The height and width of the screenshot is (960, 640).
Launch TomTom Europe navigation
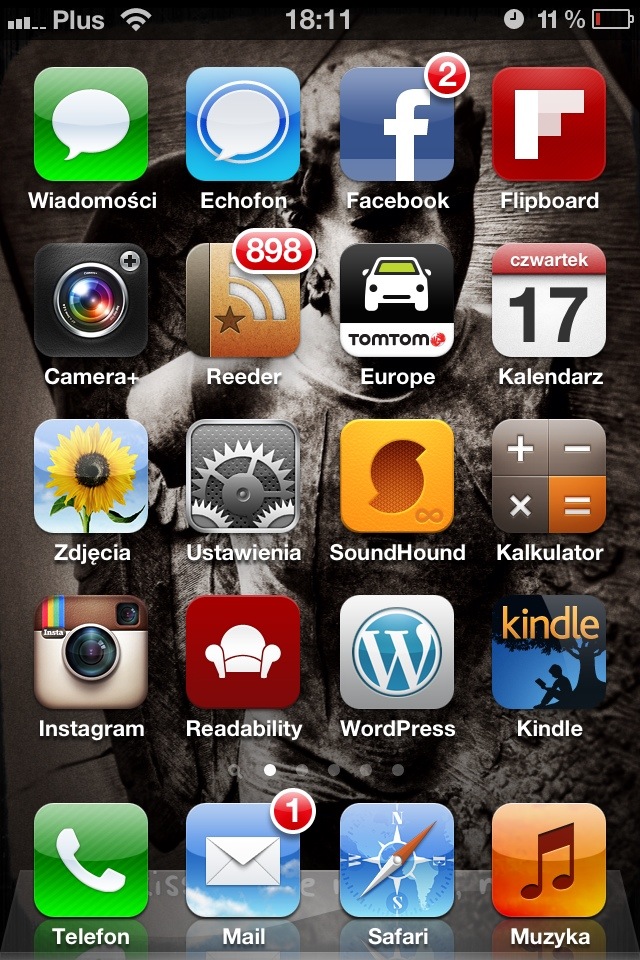pos(397,300)
